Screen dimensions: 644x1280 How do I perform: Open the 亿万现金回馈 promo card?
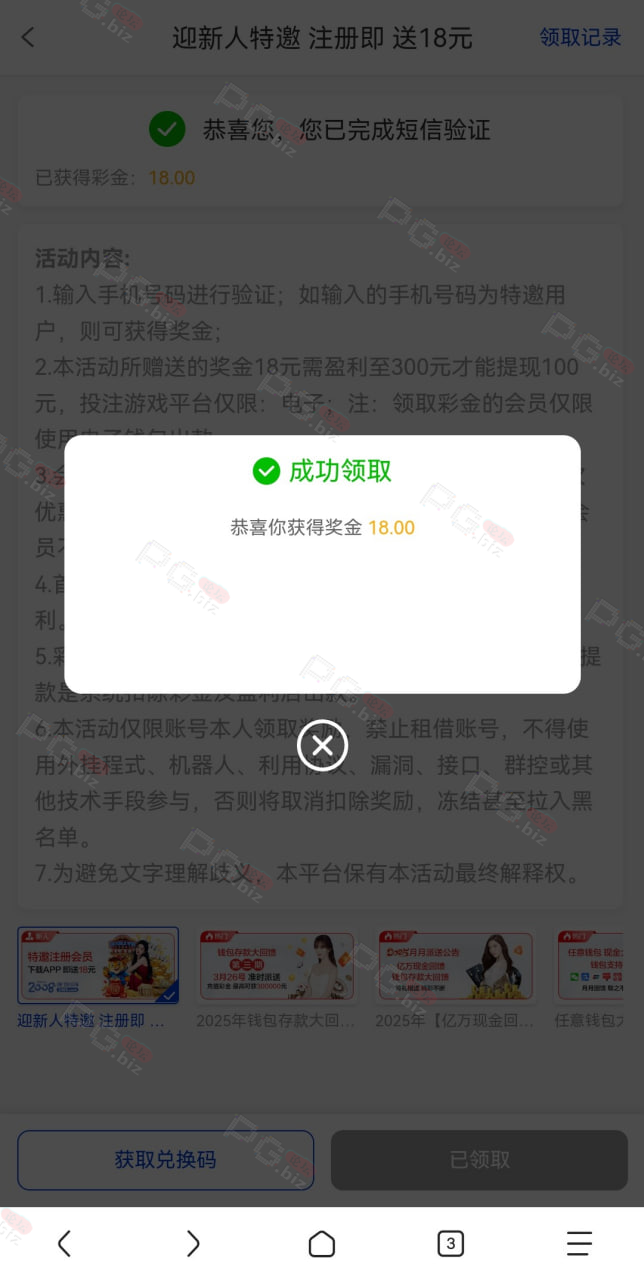click(x=455, y=978)
